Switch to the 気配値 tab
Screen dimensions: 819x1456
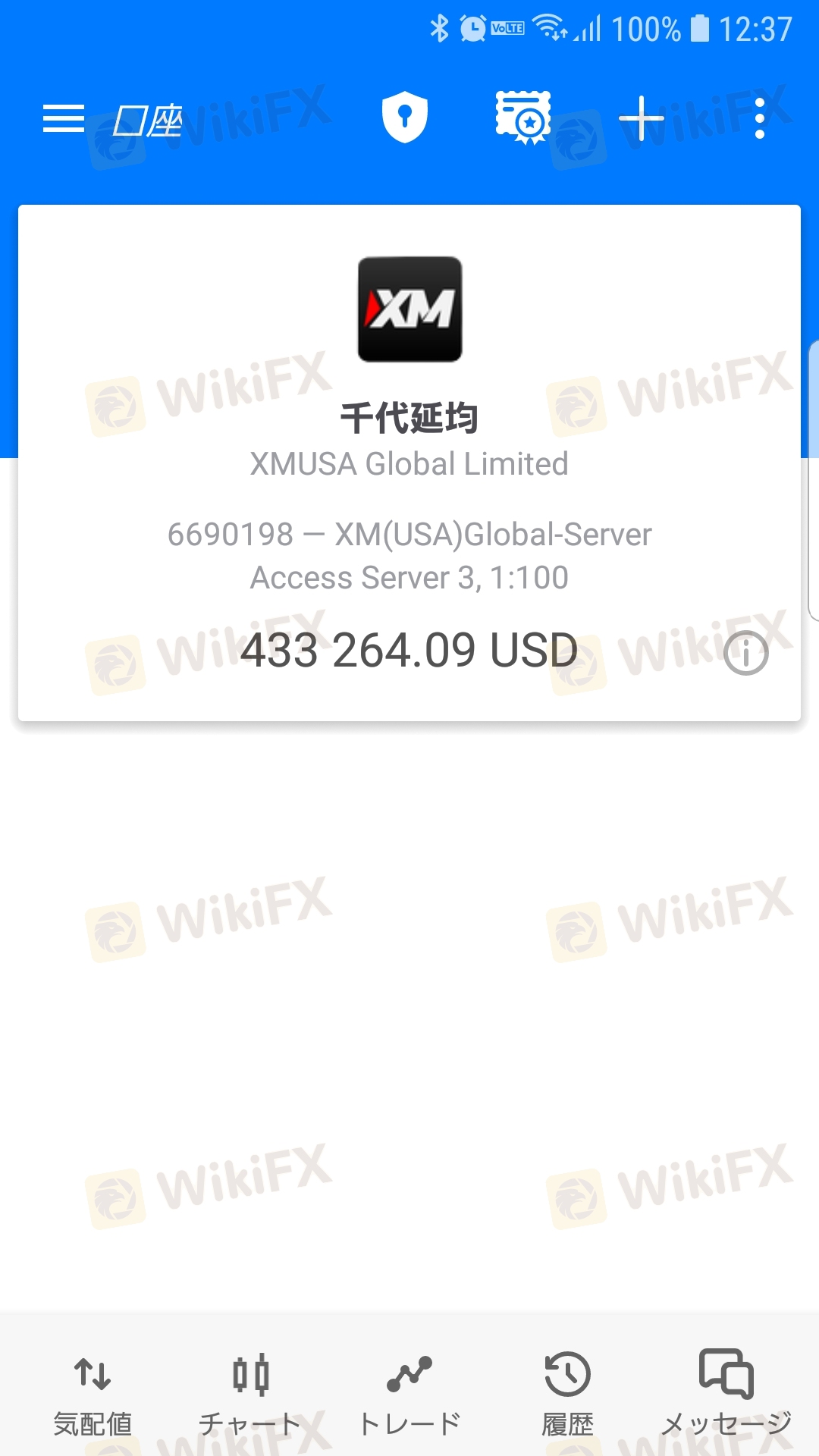pos(93,1394)
